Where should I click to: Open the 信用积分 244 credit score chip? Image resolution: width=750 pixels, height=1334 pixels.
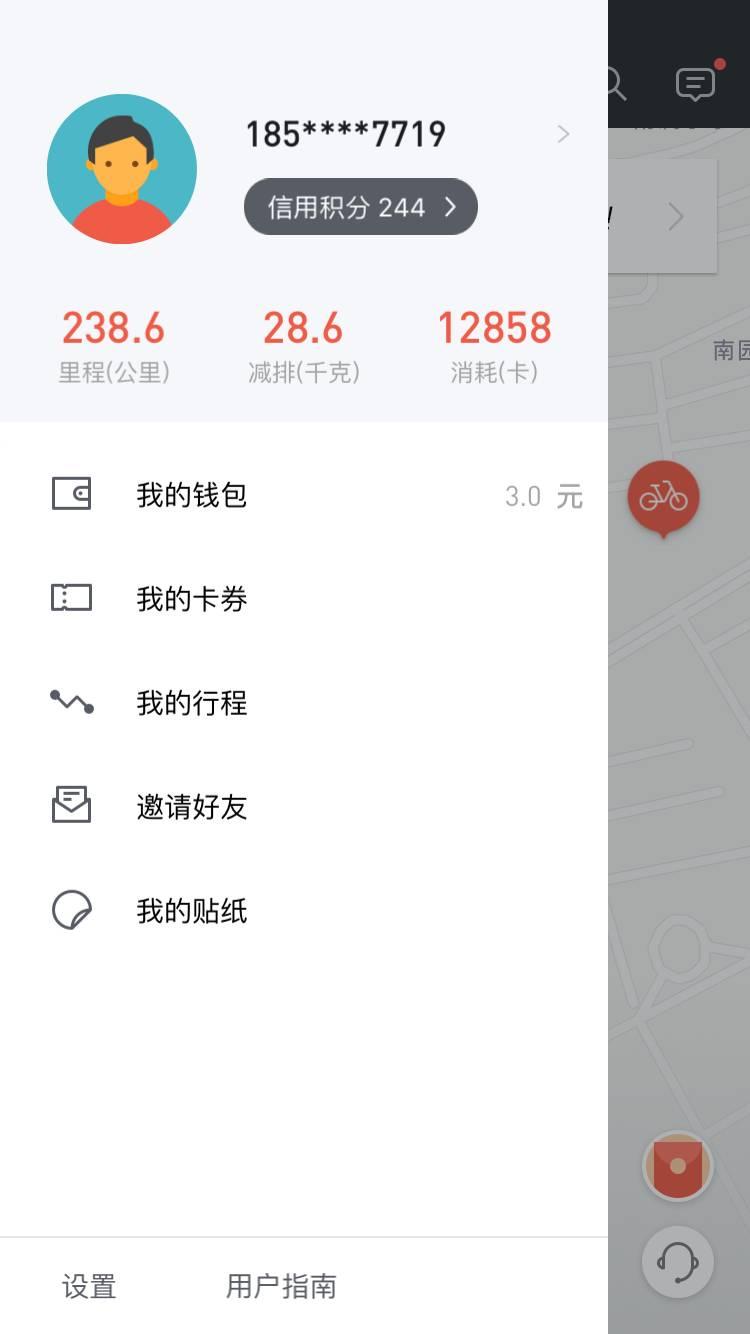(x=361, y=207)
